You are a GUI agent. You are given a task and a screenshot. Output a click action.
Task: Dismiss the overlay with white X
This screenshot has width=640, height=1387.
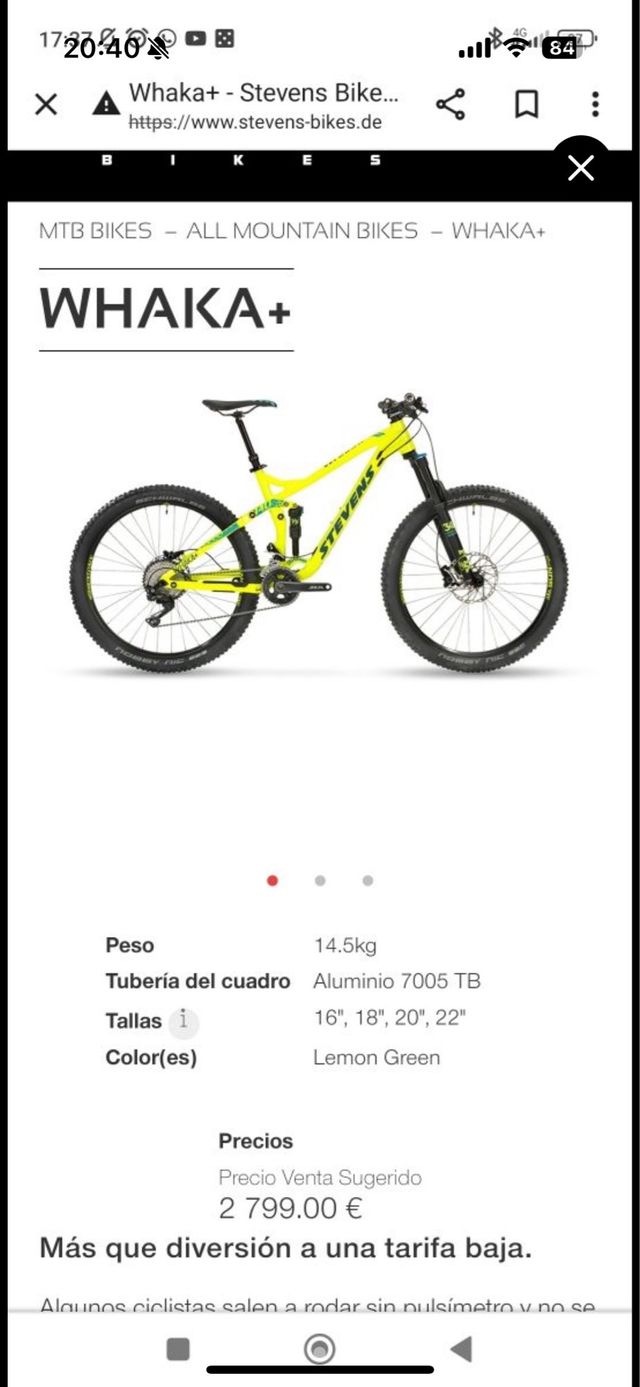[x=581, y=168]
